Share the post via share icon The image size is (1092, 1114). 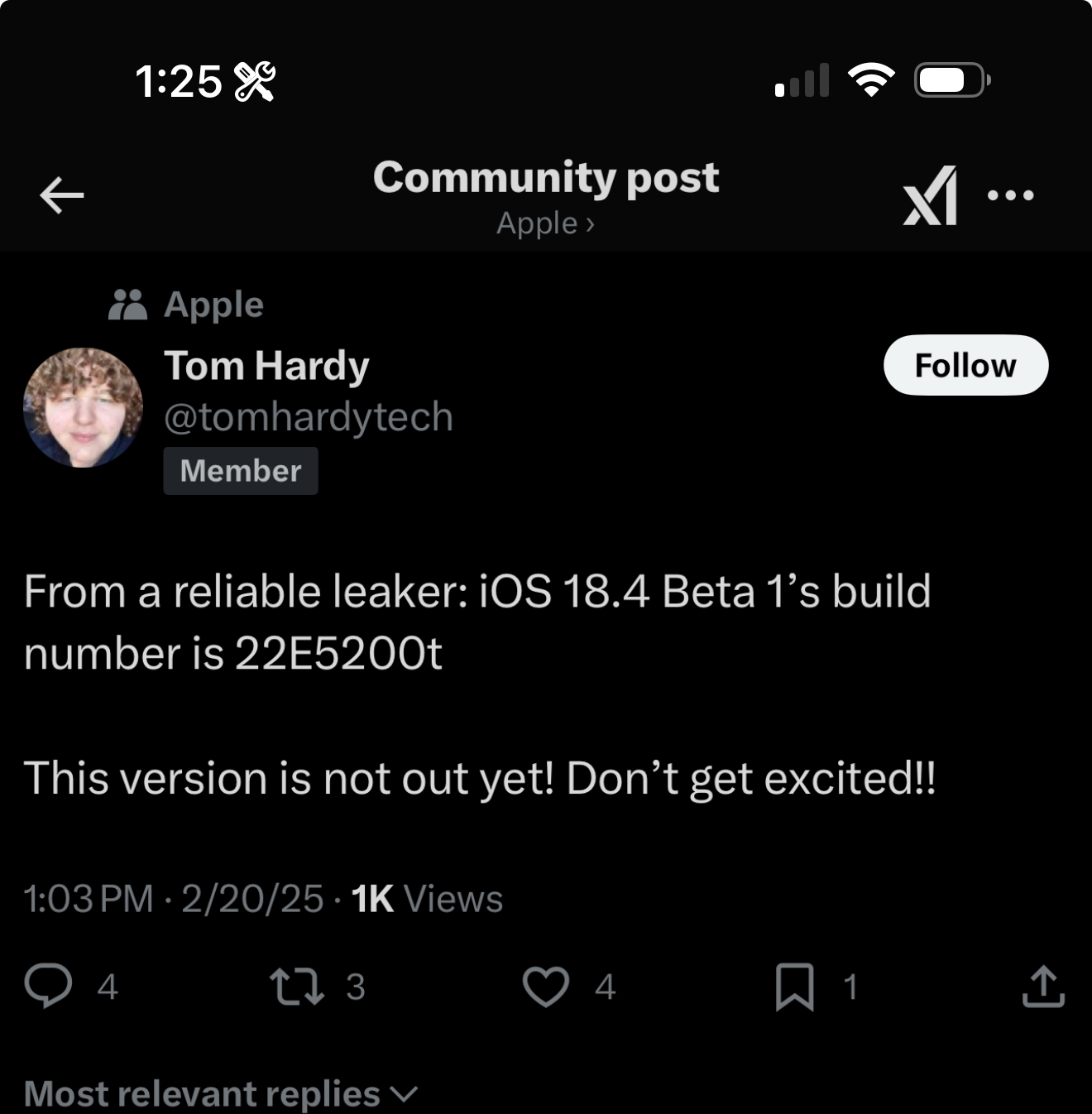click(1042, 986)
